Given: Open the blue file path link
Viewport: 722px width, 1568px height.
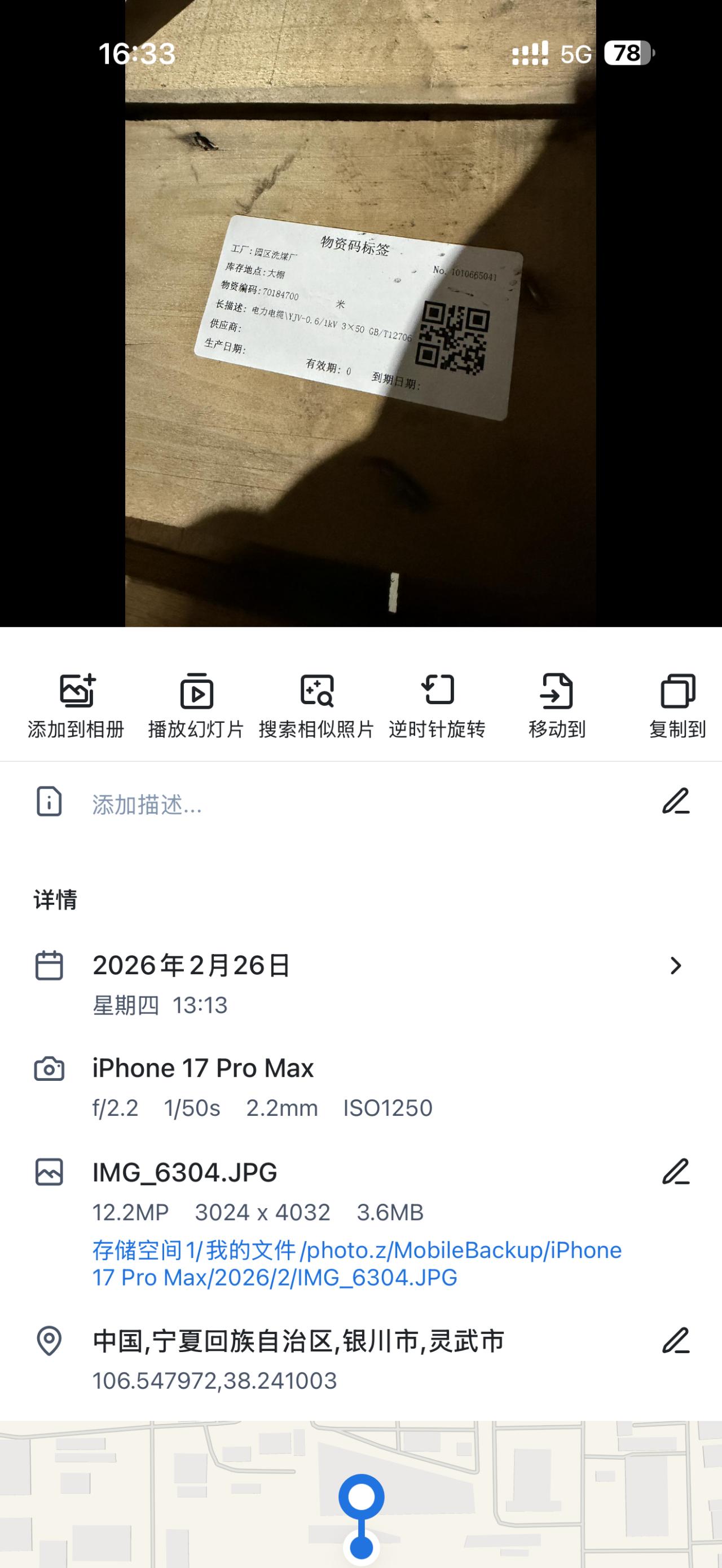Looking at the screenshot, I should pyautogui.click(x=356, y=1264).
